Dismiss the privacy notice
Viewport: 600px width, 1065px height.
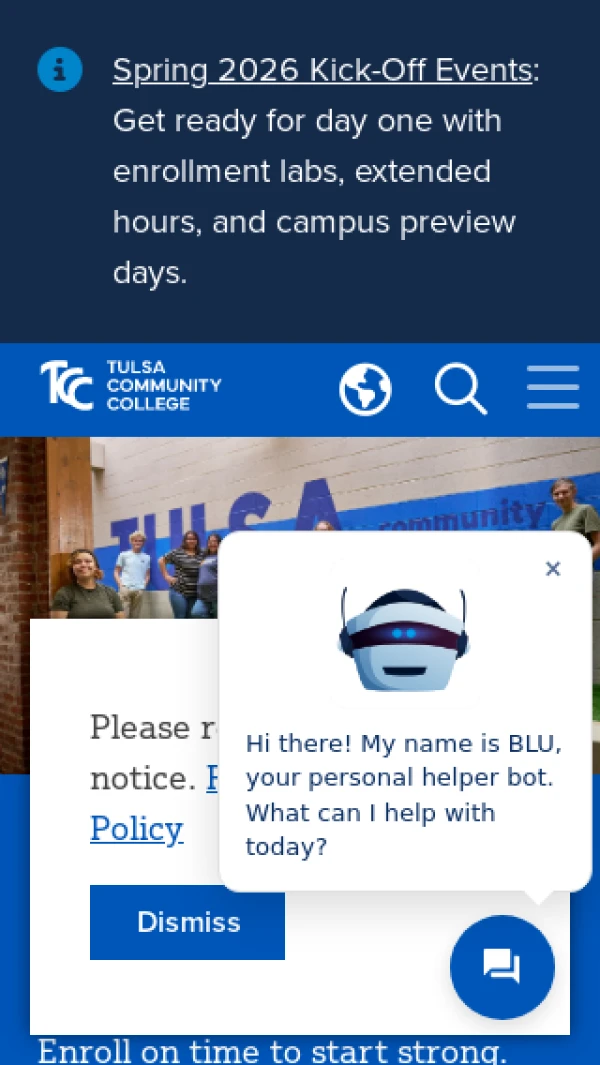[x=187, y=922]
